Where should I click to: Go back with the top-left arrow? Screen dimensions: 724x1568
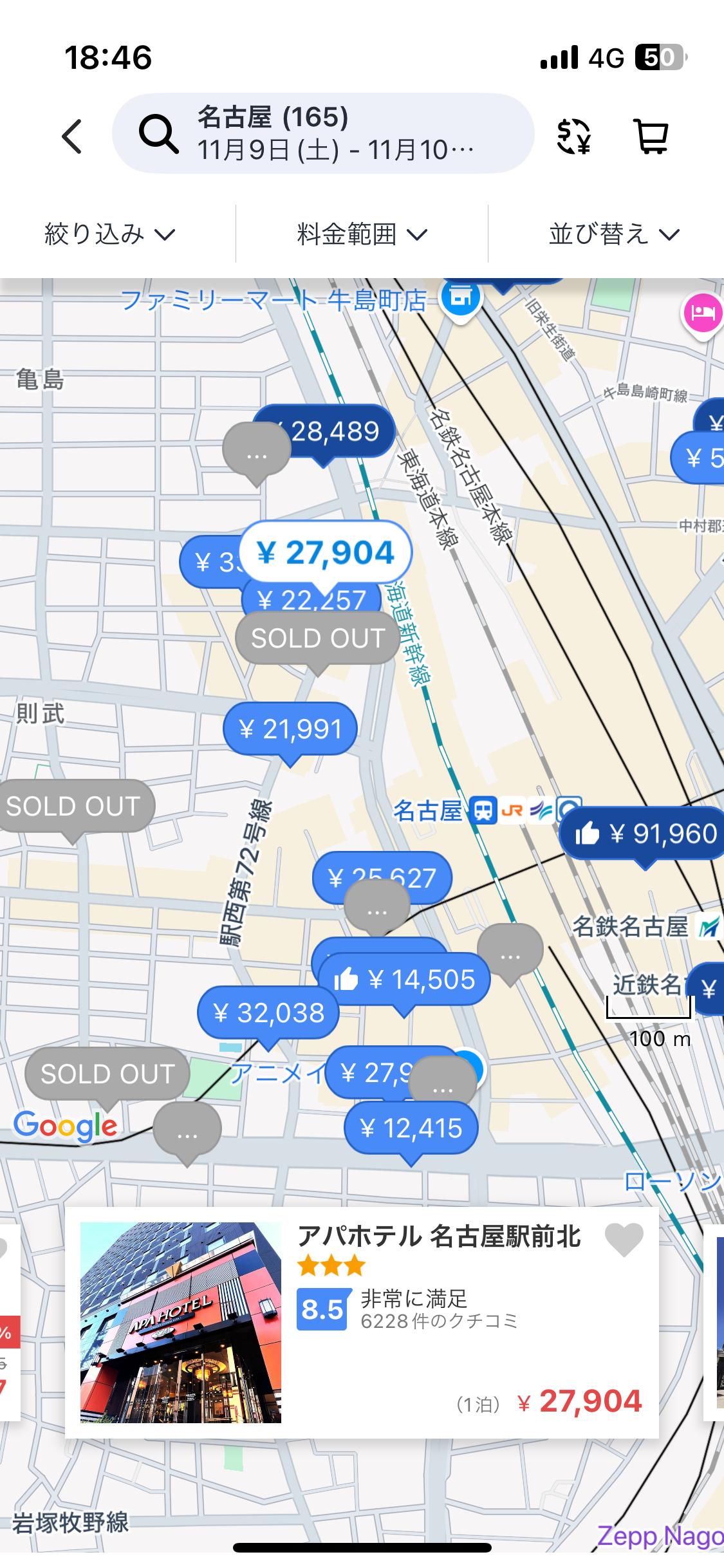click(71, 136)
